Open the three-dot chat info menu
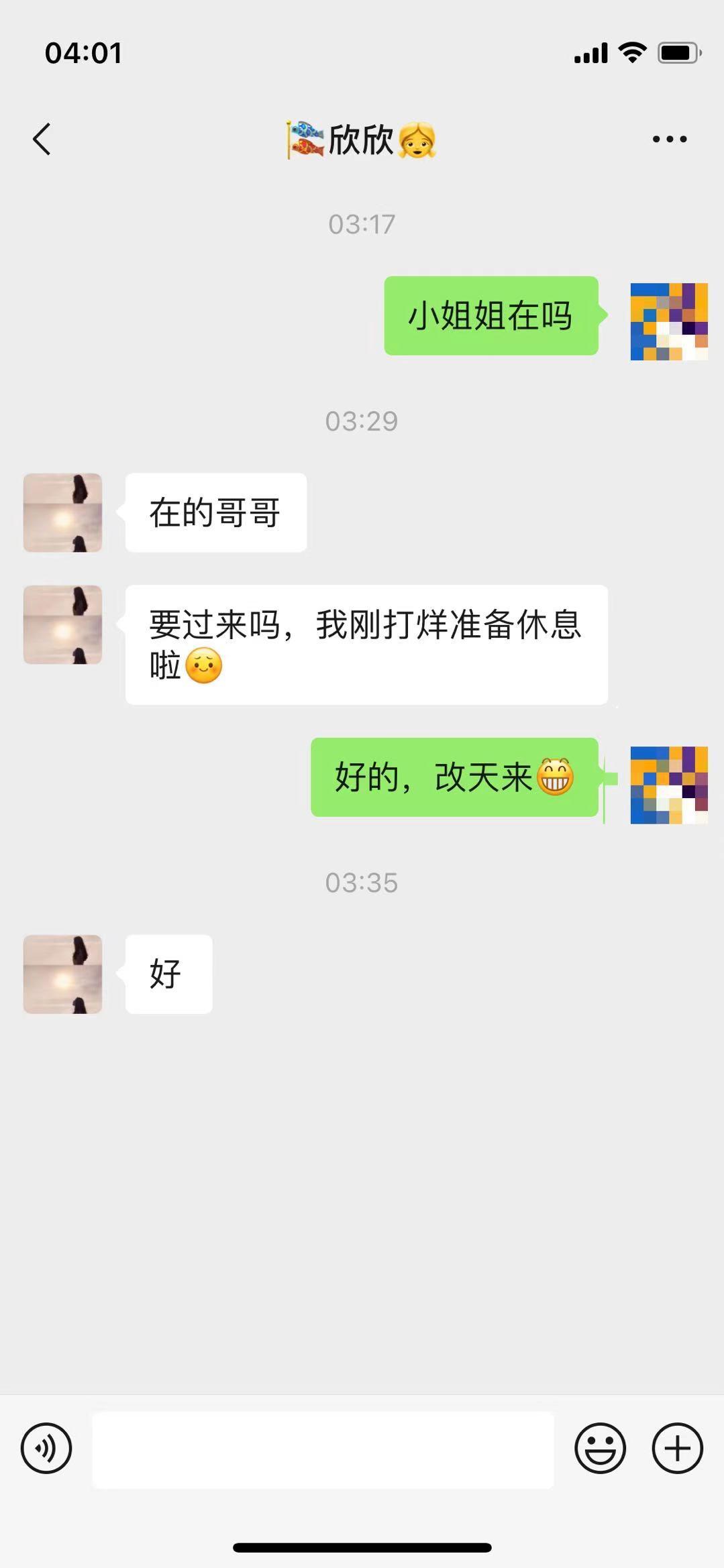The height and width of the screenshot is (1568, 724). (x=669, y=139)
